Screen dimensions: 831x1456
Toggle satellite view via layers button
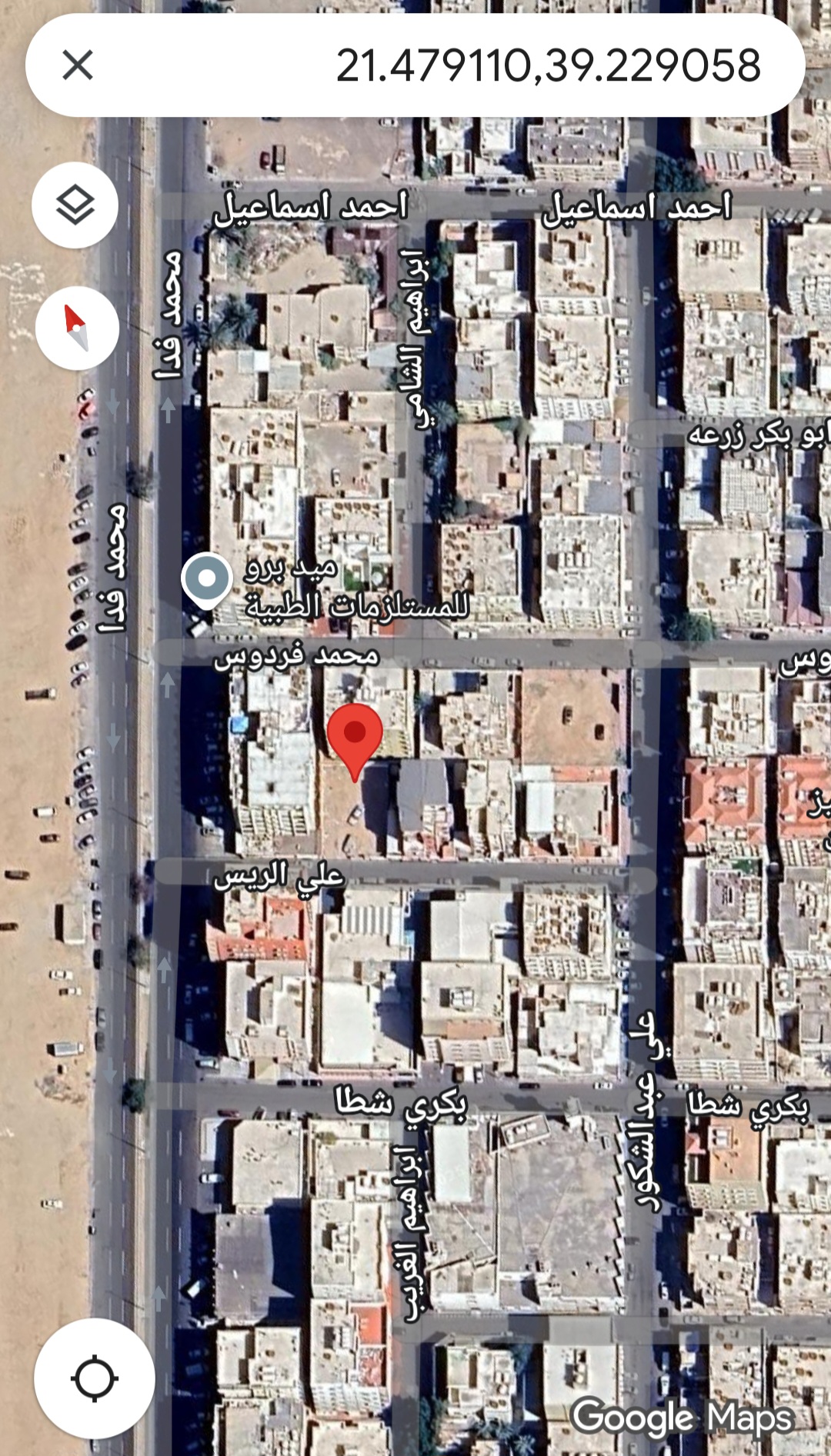[x=75, y=206]
